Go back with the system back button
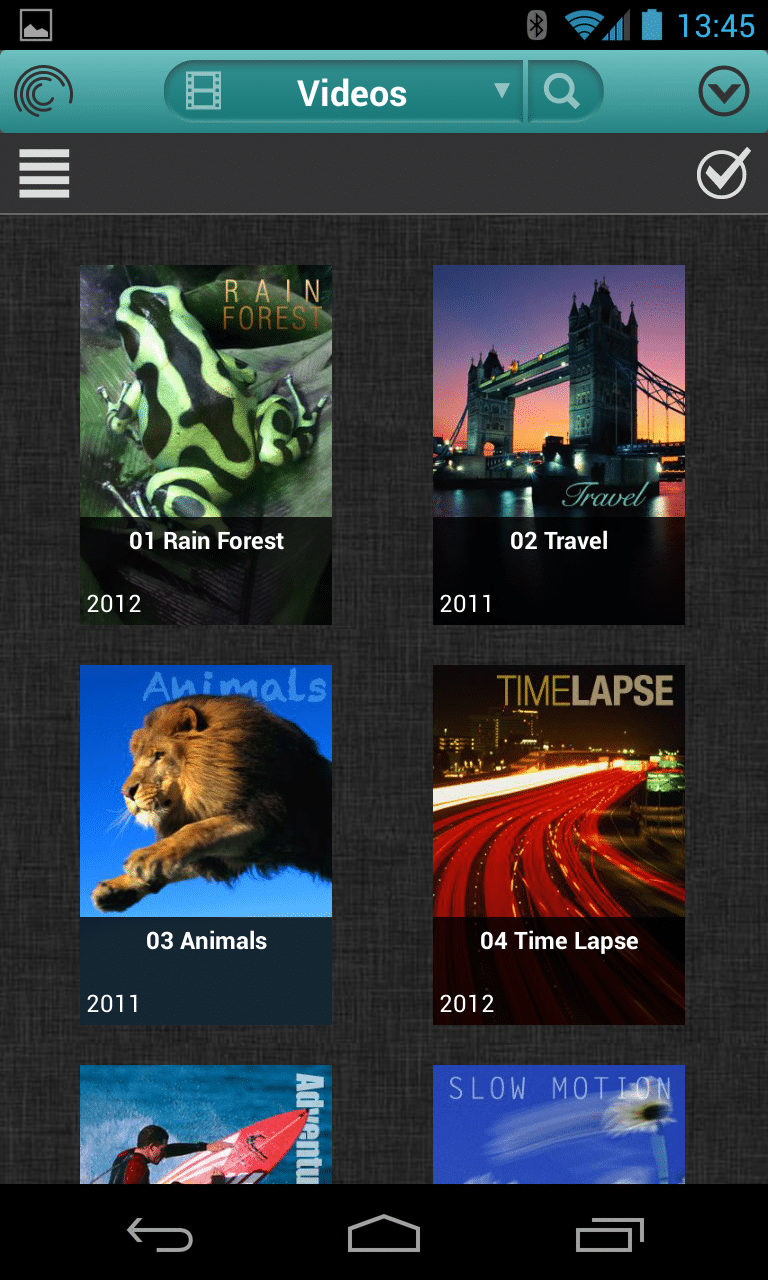The height and width of the screenshot is (1280, 768). (x=160, y=1235)
